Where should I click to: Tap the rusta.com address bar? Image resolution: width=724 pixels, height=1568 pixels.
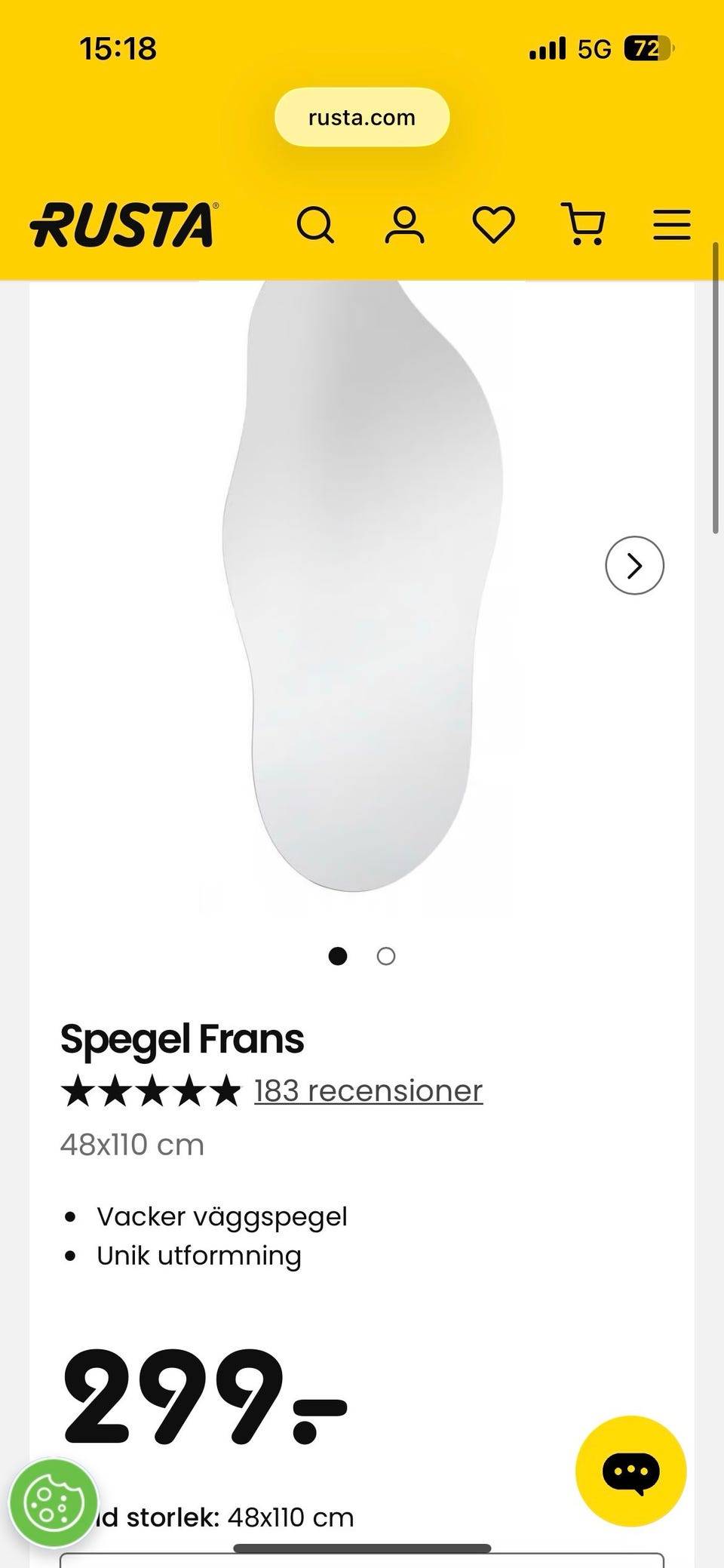[x=362, y=117]
